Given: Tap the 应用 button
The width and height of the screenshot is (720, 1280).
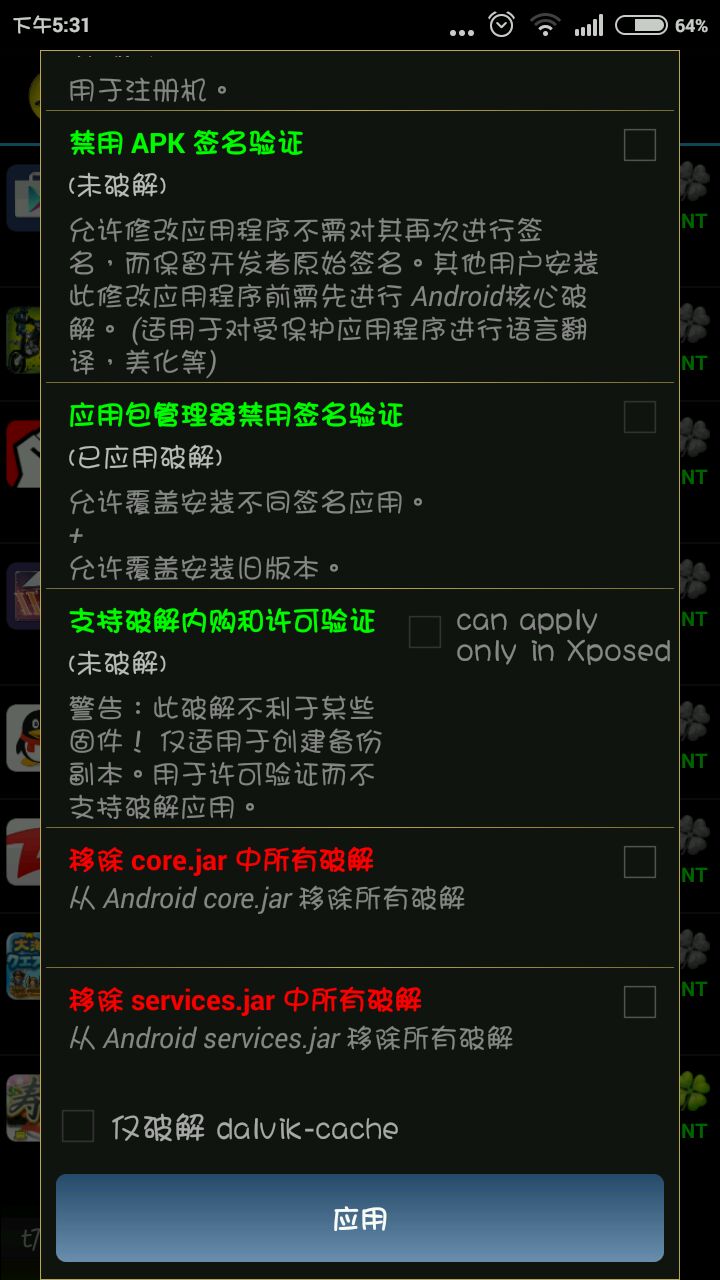Looking at the screenshot, I should point(360,1218).
